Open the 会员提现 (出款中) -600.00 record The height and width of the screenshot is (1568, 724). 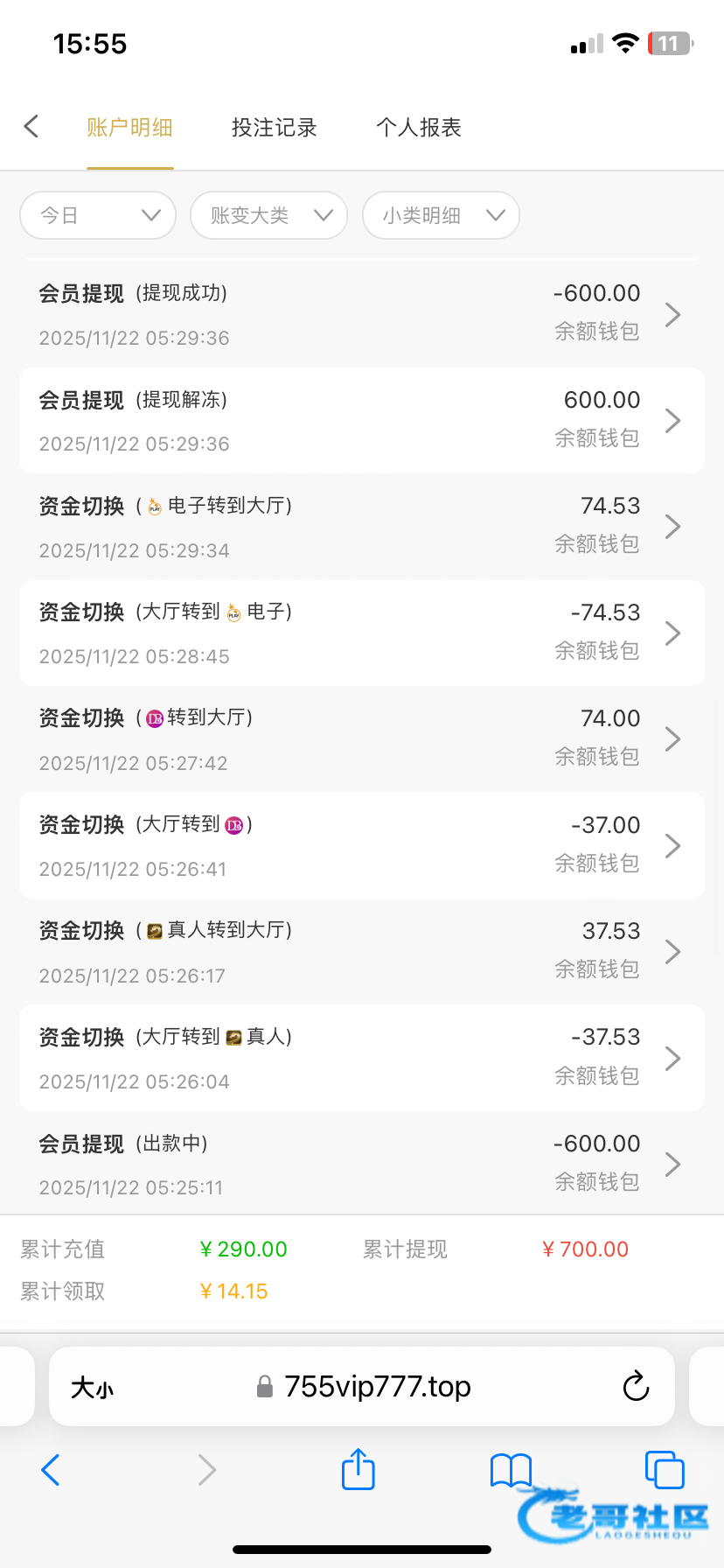(x=362, y=1164)
